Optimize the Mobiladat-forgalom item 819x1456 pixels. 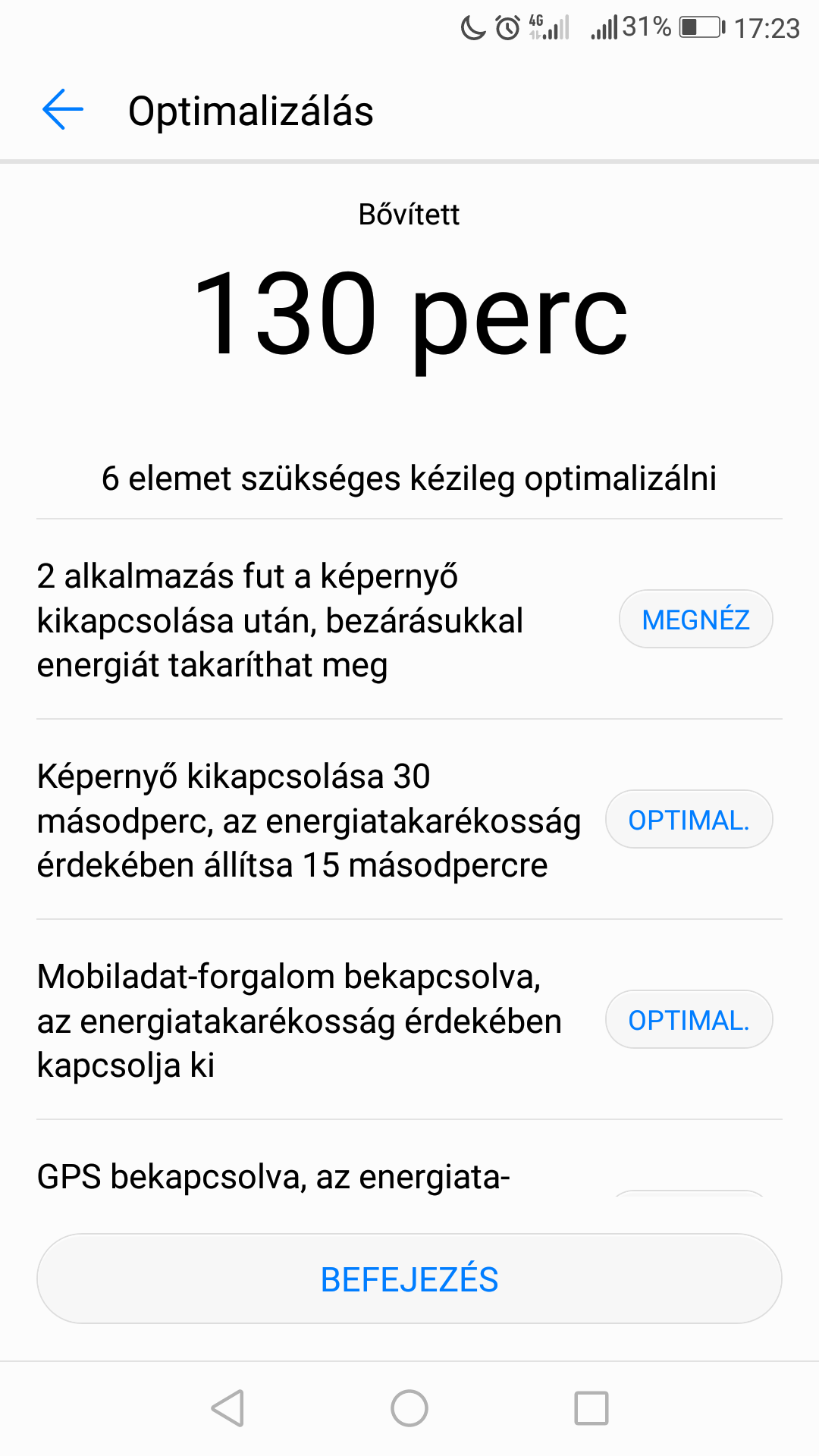pos(689,1020)
